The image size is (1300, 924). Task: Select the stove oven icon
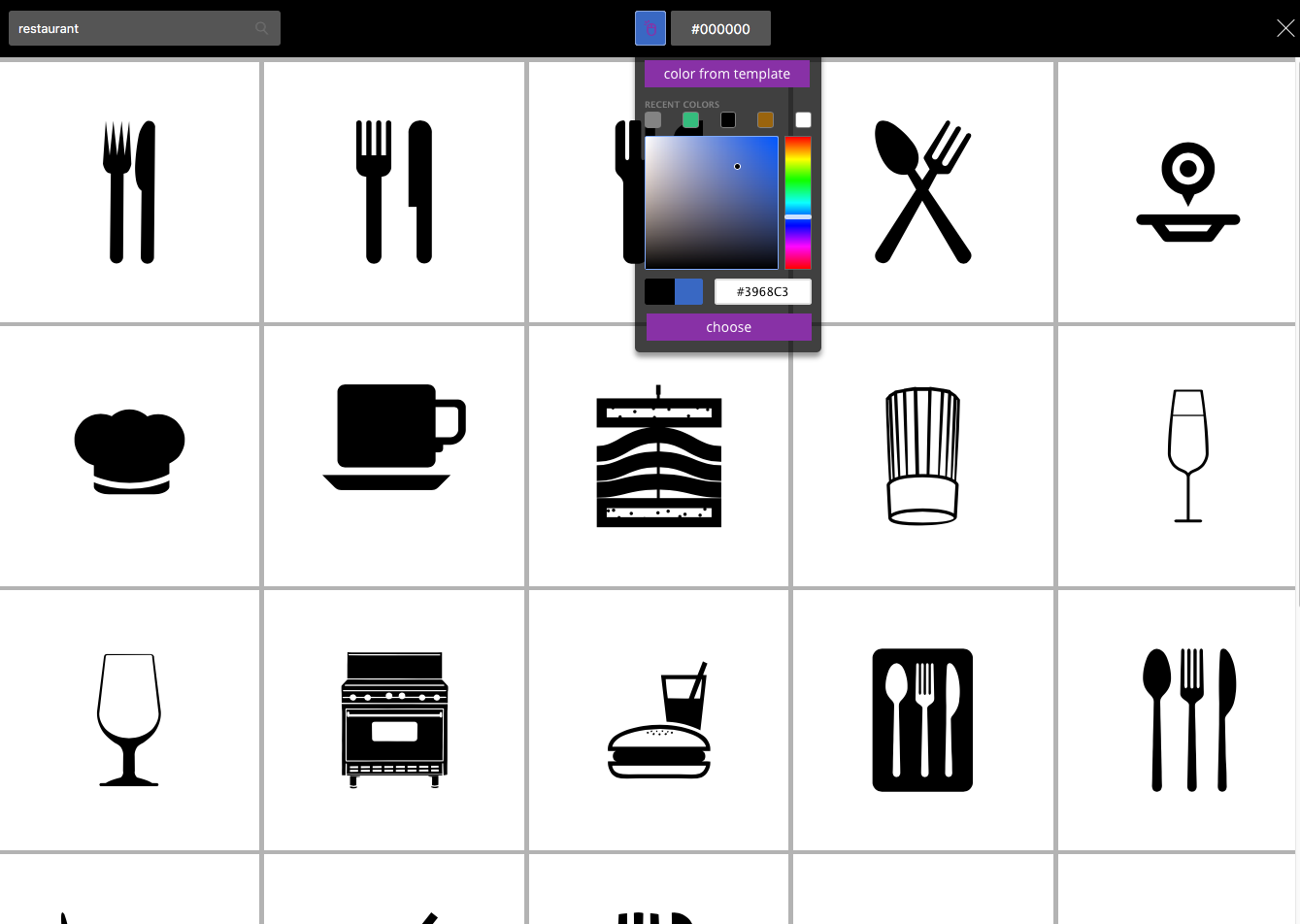394,719
